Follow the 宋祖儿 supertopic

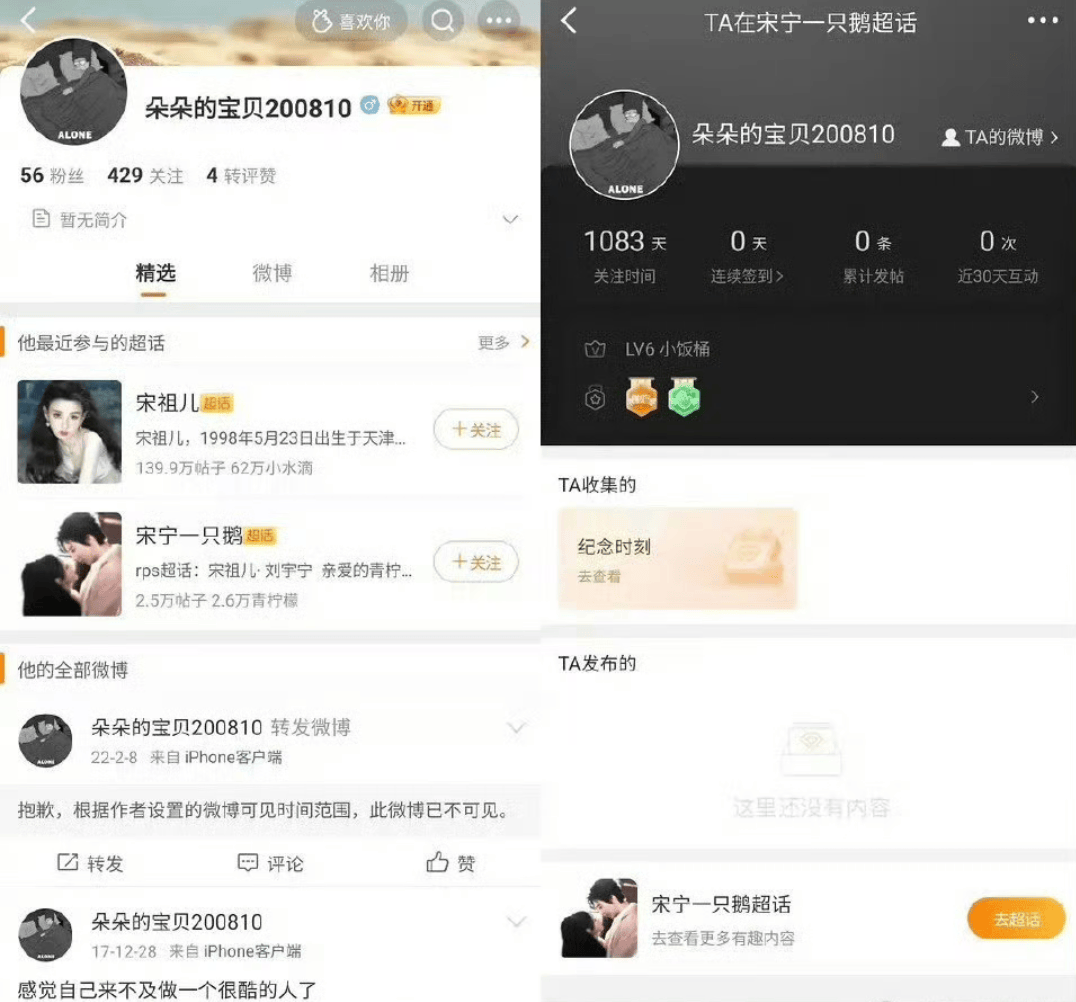coord(476,430)
